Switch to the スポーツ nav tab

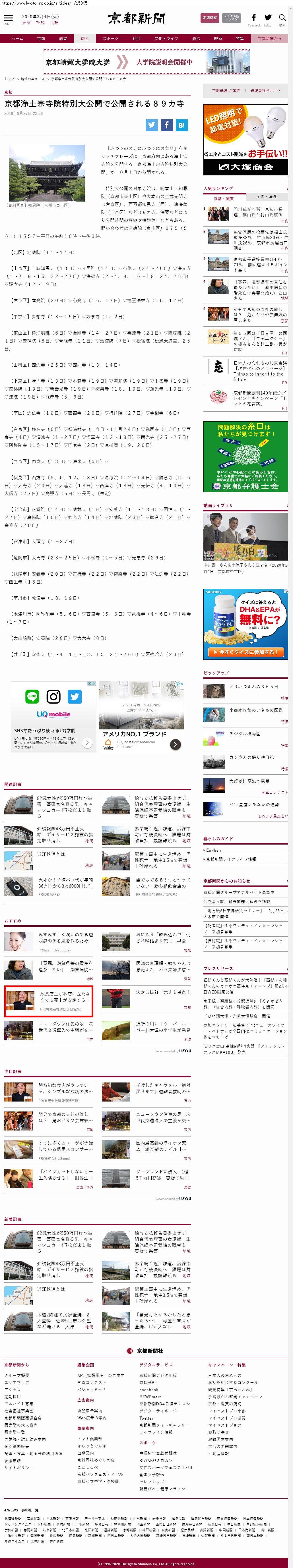pos(110,38)
